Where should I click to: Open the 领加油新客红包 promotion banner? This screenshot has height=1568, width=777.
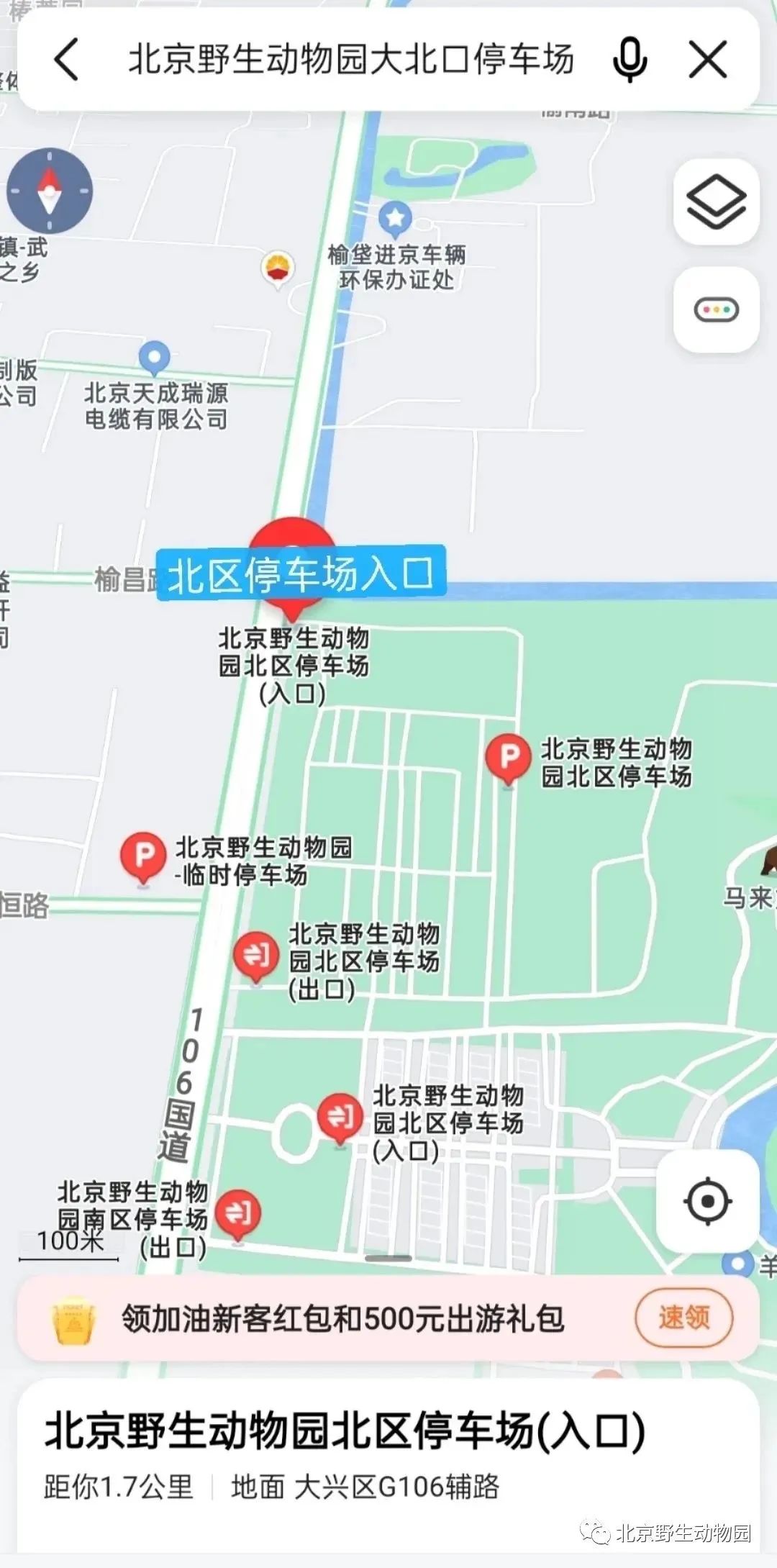(x=342, y=1318)
